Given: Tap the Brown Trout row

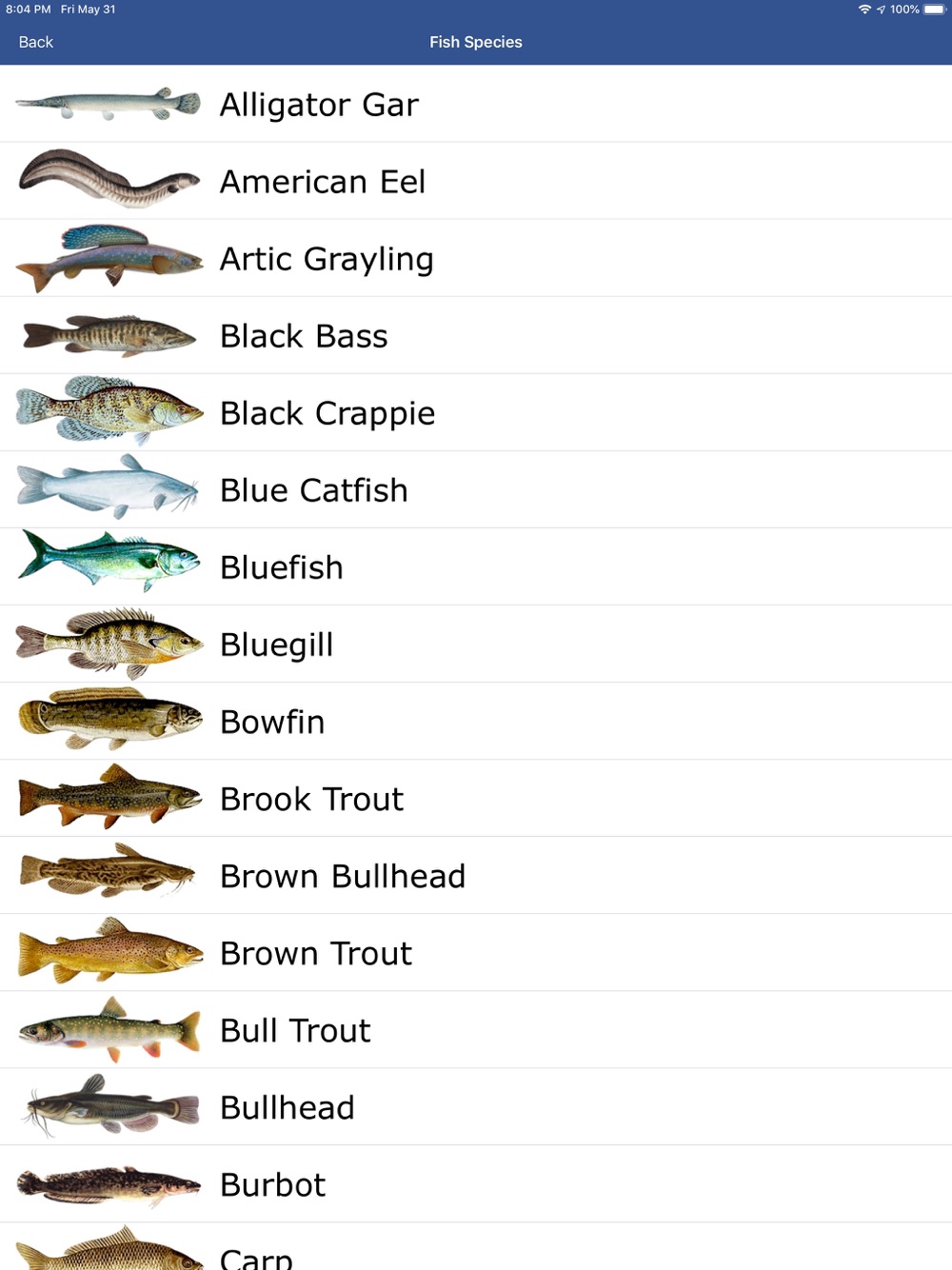Looking at the screenshot, I should [x=476, y=952].
